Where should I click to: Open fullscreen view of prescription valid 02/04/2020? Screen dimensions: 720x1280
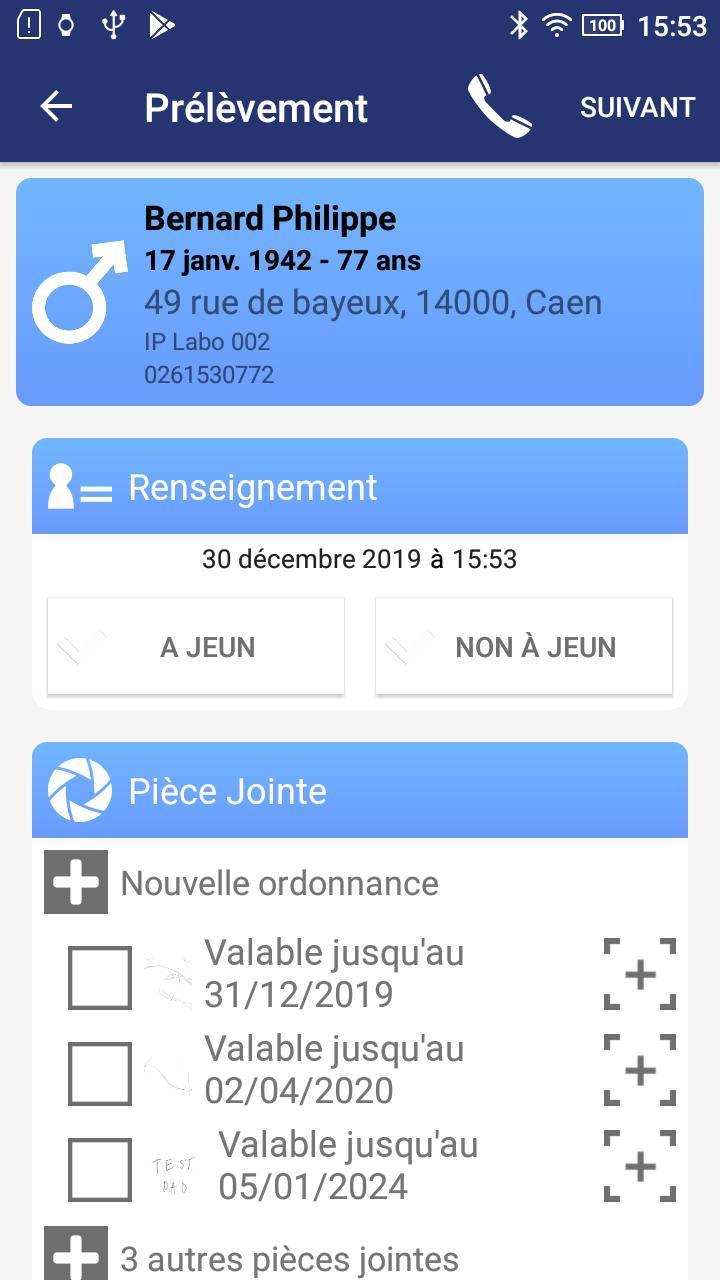click(x=638, y=1069)
